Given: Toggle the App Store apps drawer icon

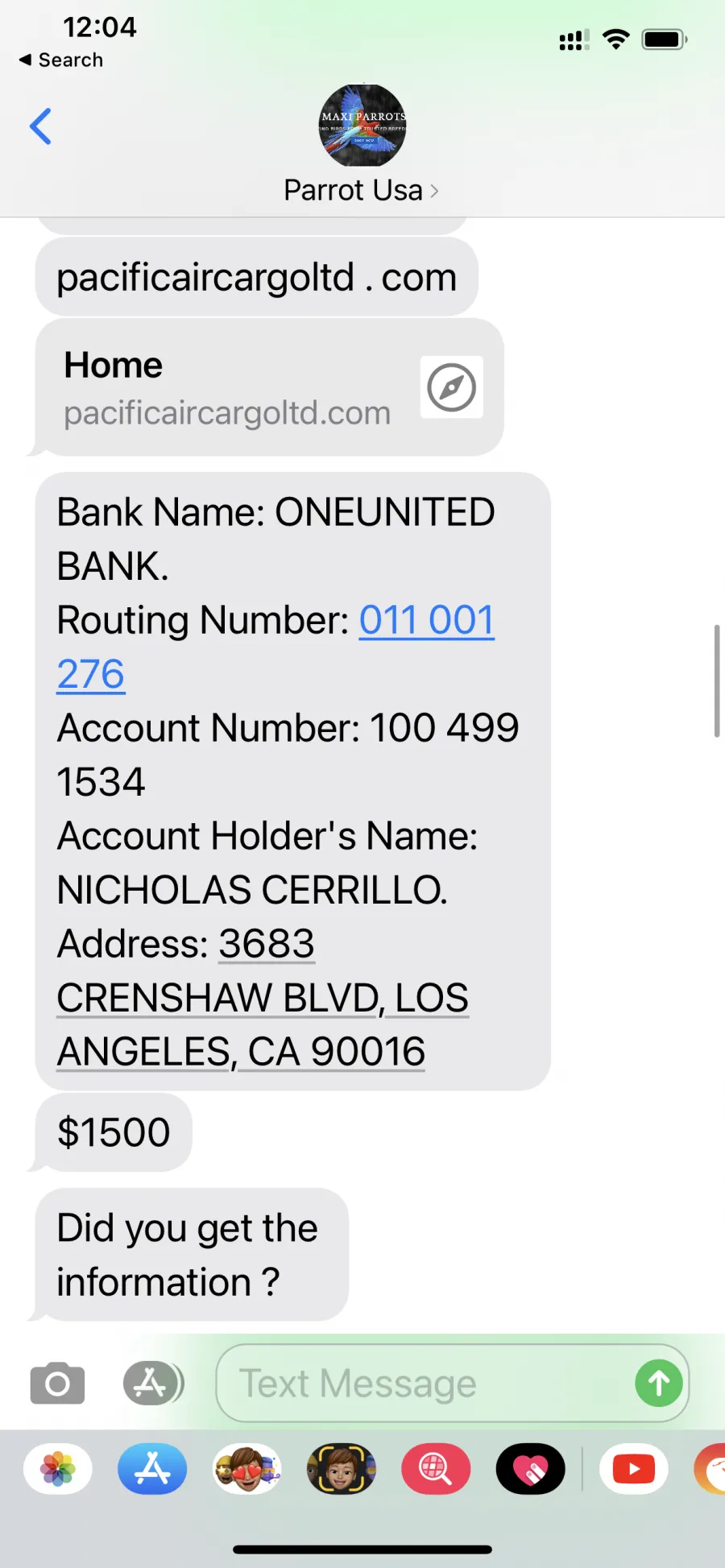Looking at the screenshot, I should [153, 1383].
